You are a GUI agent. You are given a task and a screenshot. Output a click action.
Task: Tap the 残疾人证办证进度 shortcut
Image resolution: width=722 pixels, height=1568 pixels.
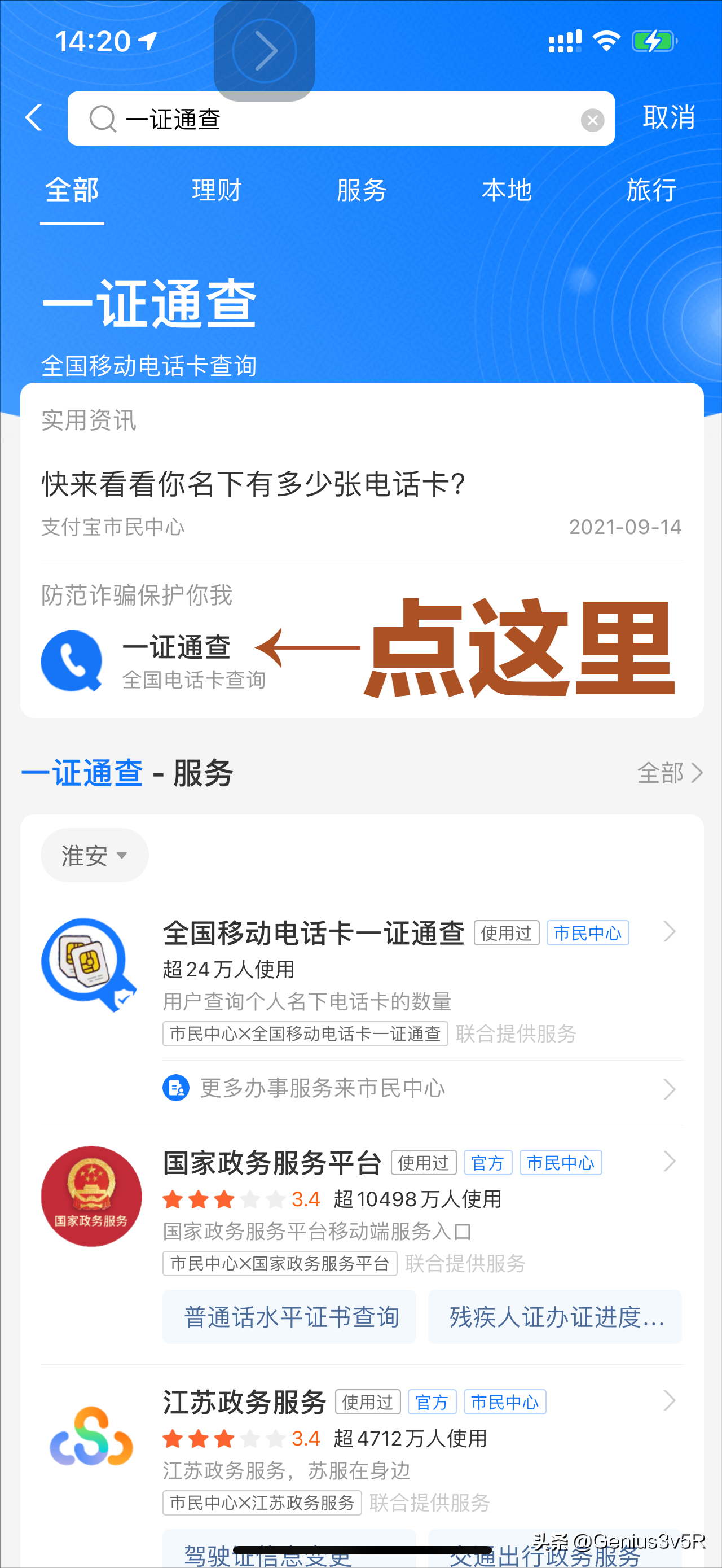point(554,1317)
